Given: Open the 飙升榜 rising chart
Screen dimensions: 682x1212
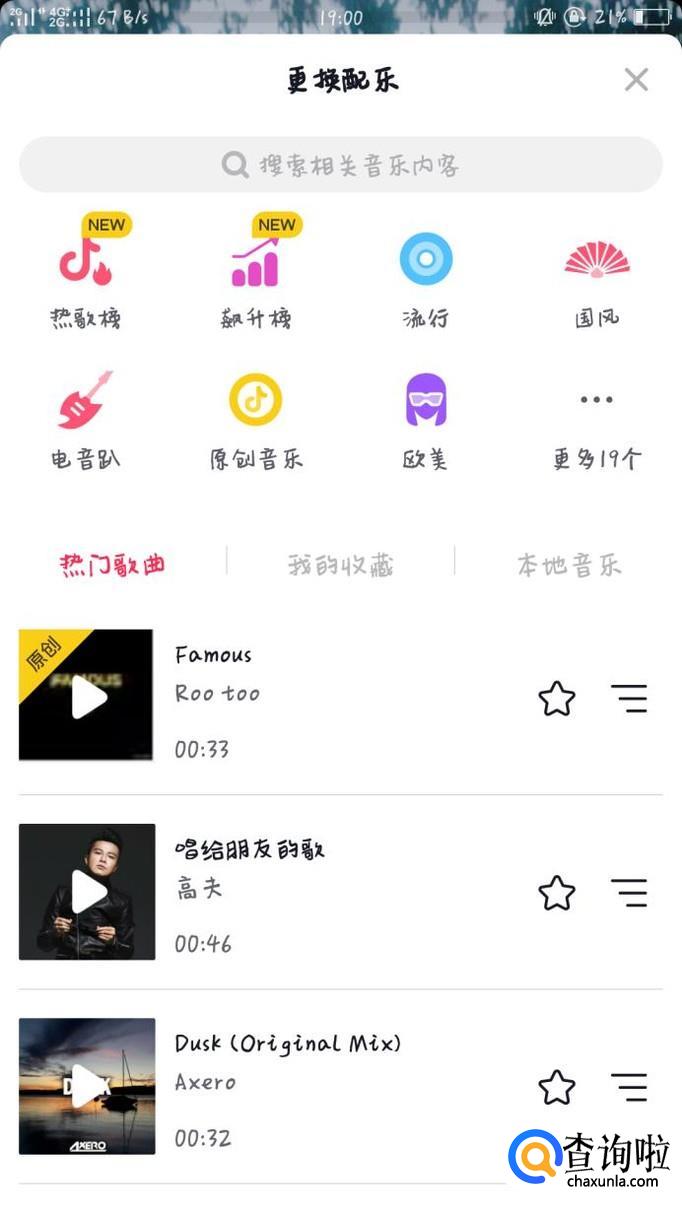Looking at the screenshot, I should (256, 273).
